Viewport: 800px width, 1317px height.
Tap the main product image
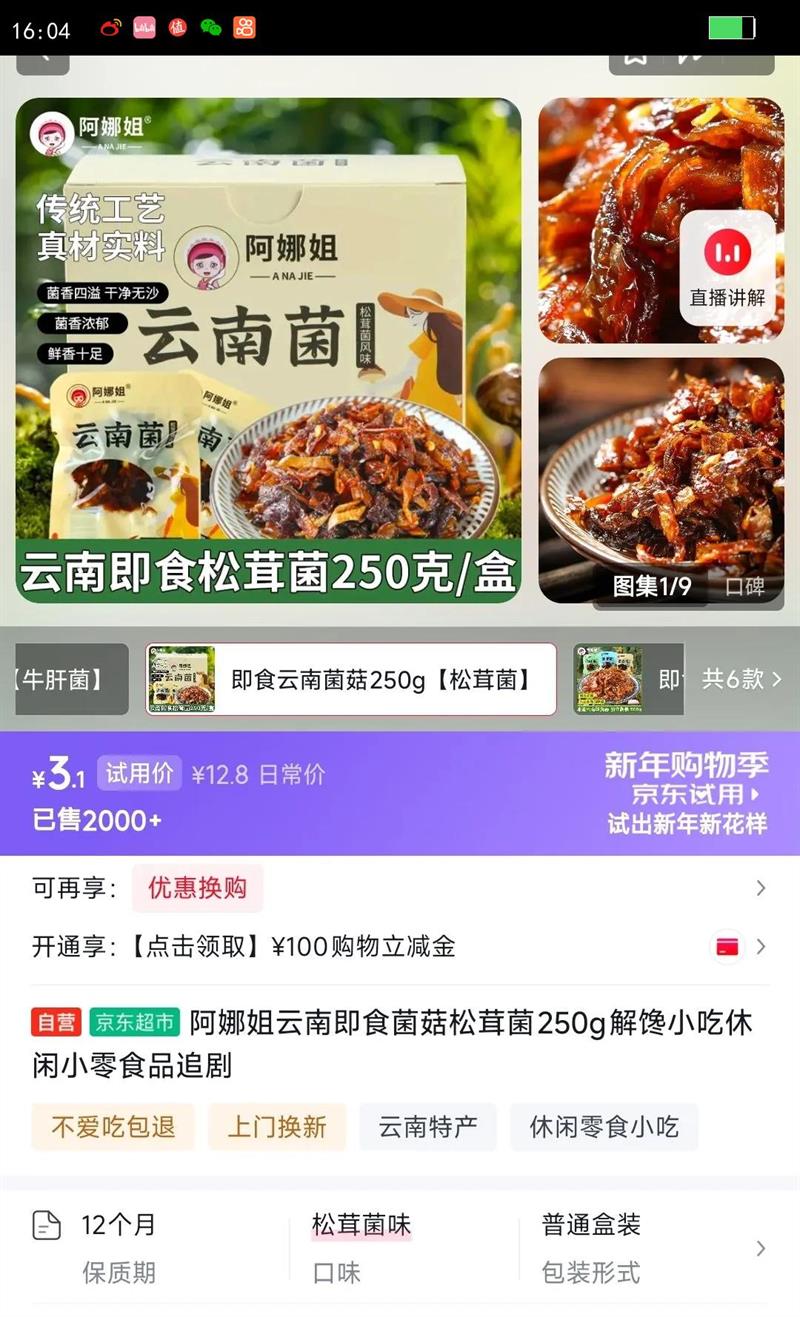point(270,350)
